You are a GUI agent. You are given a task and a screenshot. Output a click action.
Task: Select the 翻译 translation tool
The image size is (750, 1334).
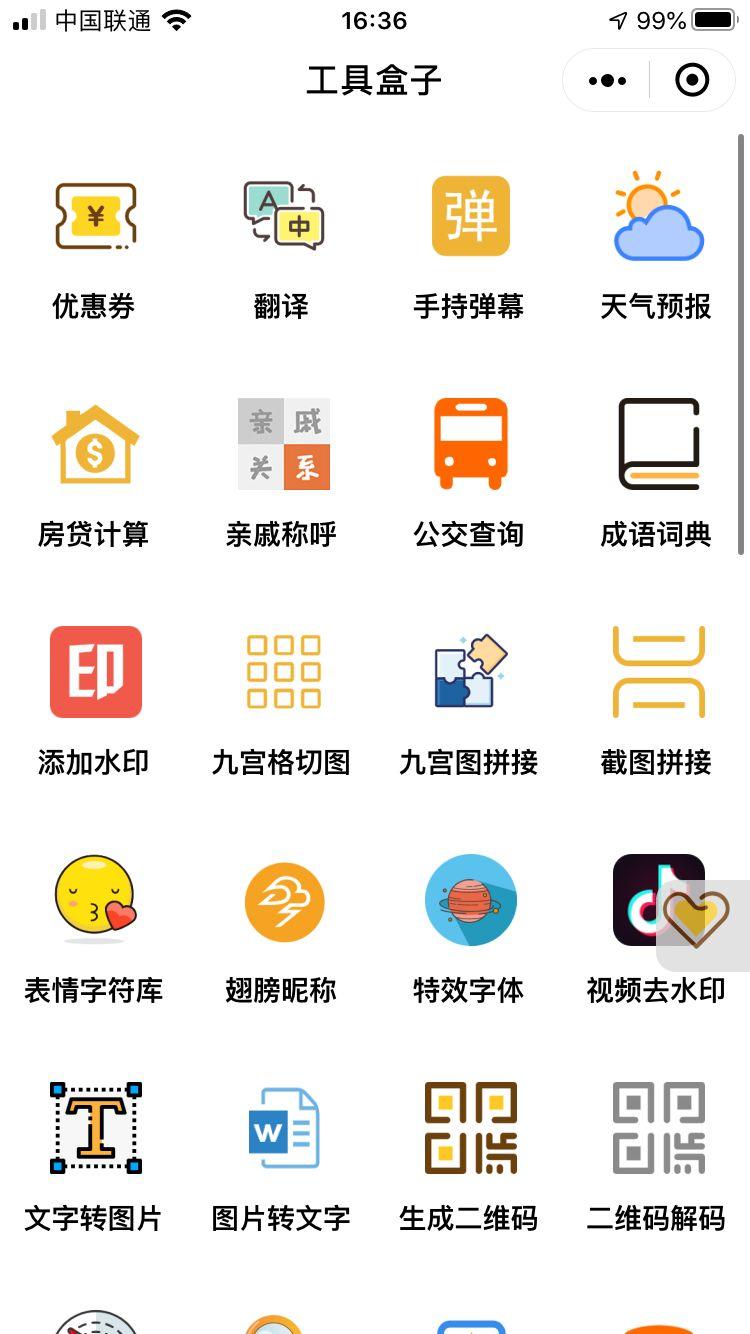point(282,243)
